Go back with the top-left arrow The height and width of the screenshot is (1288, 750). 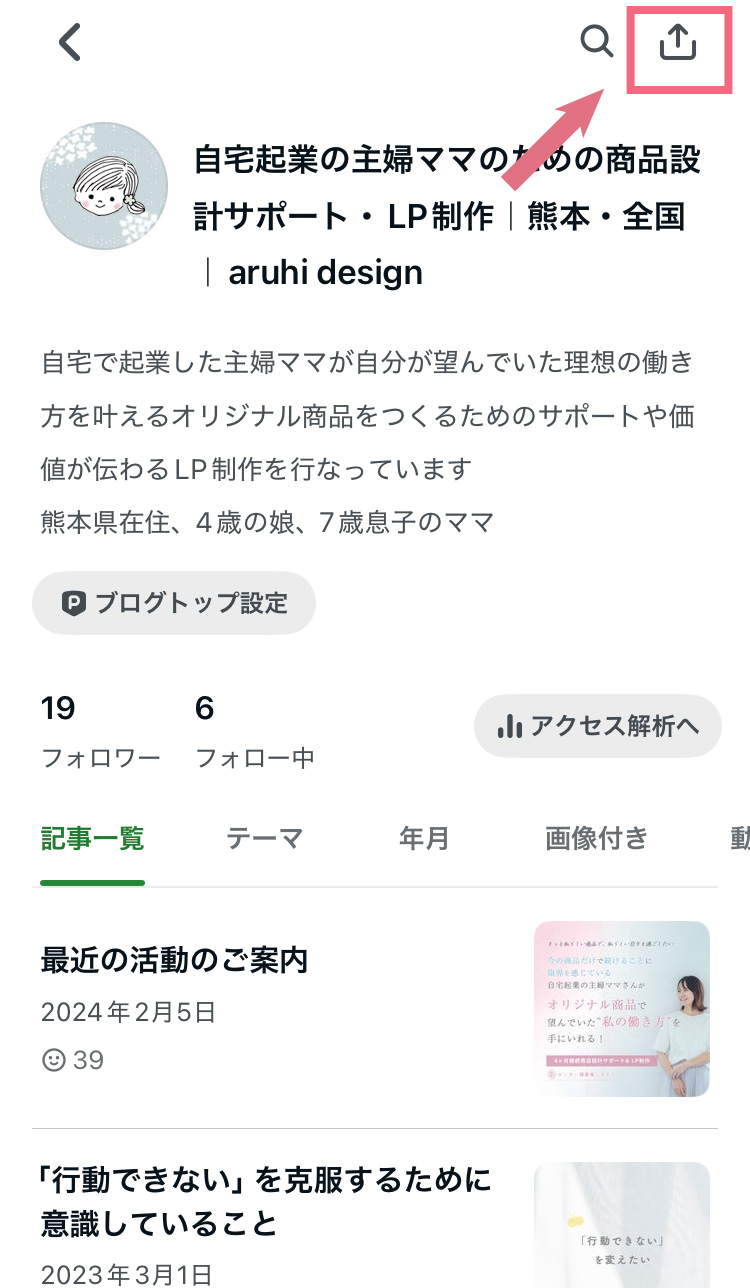(68, 43)
